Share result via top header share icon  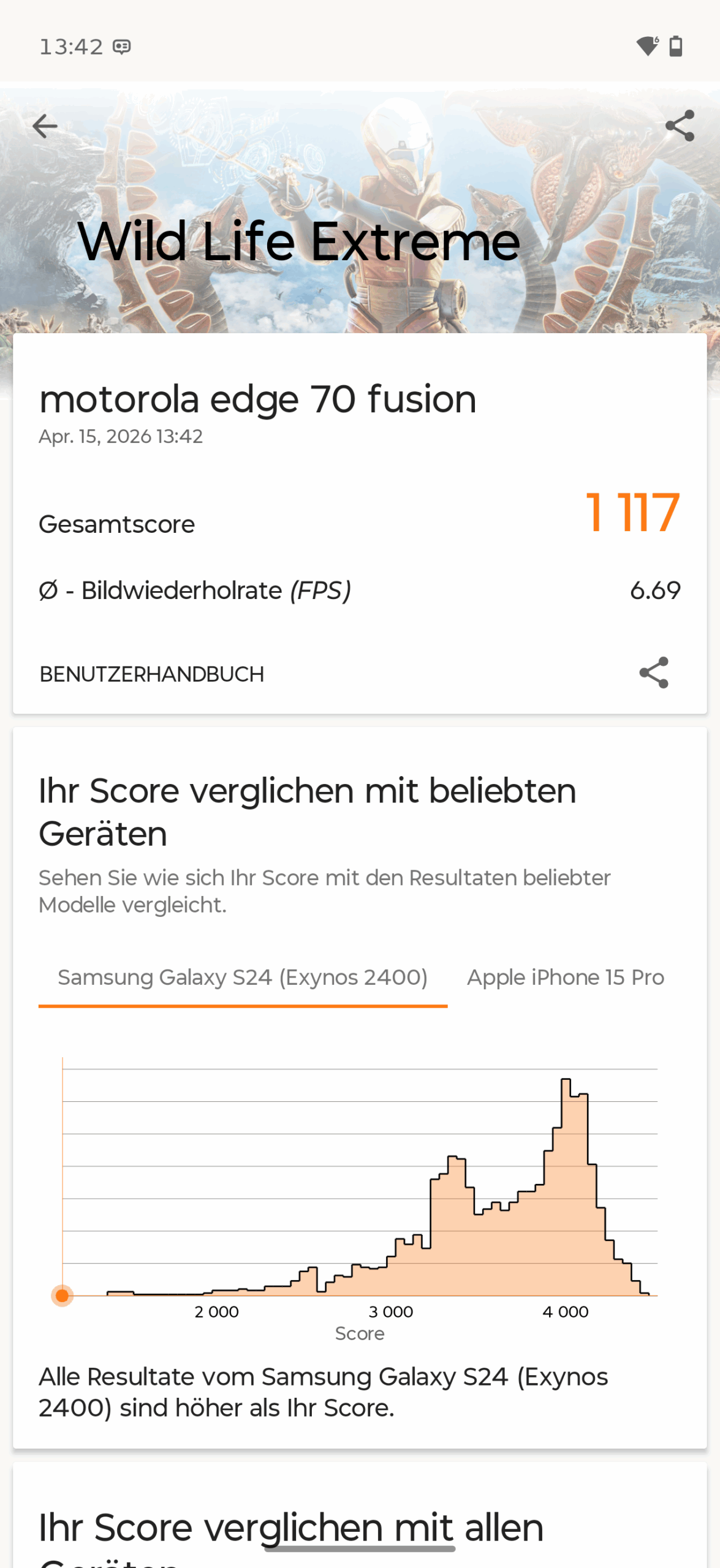(680, 126)
